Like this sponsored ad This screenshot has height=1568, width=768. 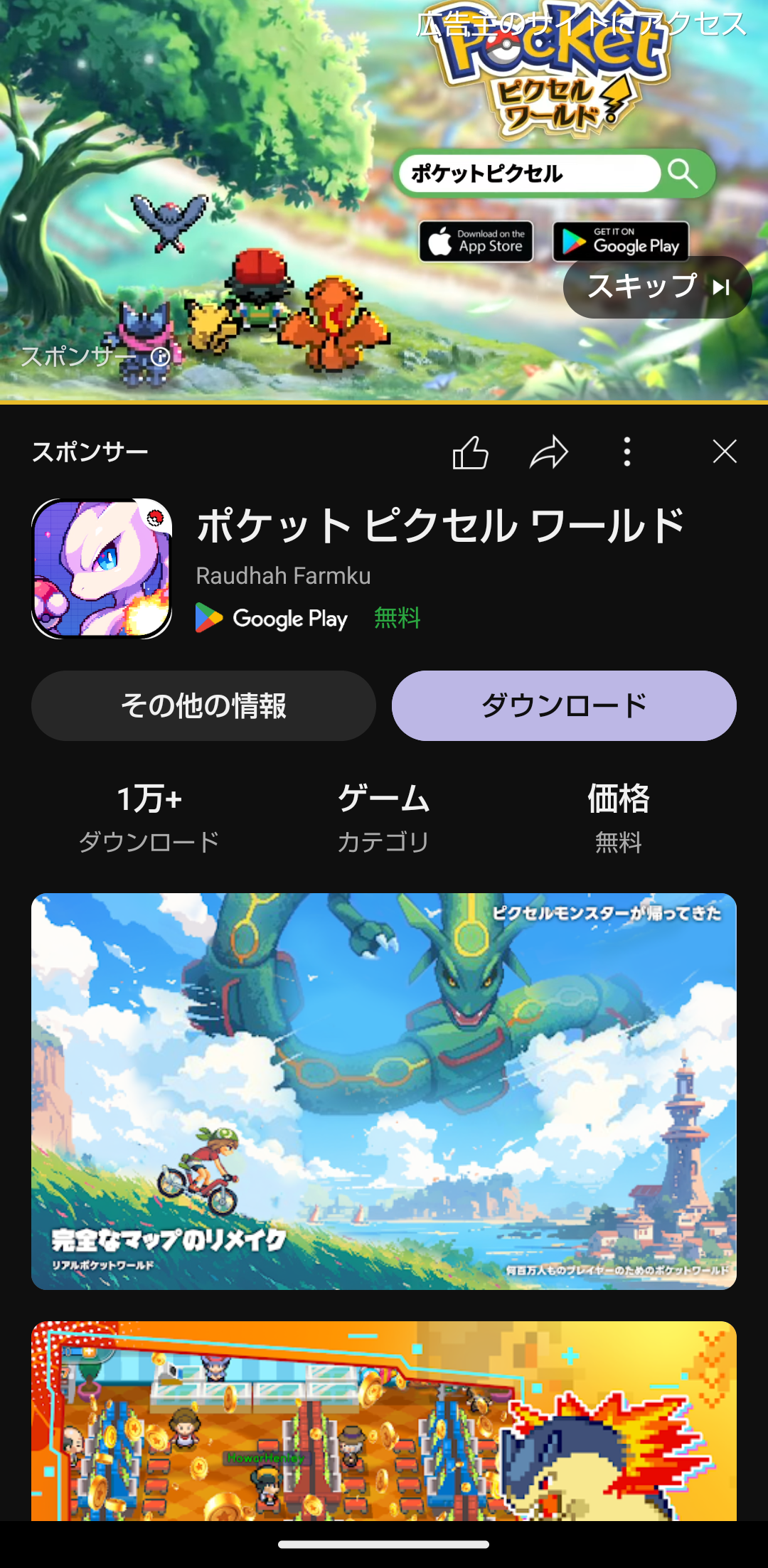point(470,452)
